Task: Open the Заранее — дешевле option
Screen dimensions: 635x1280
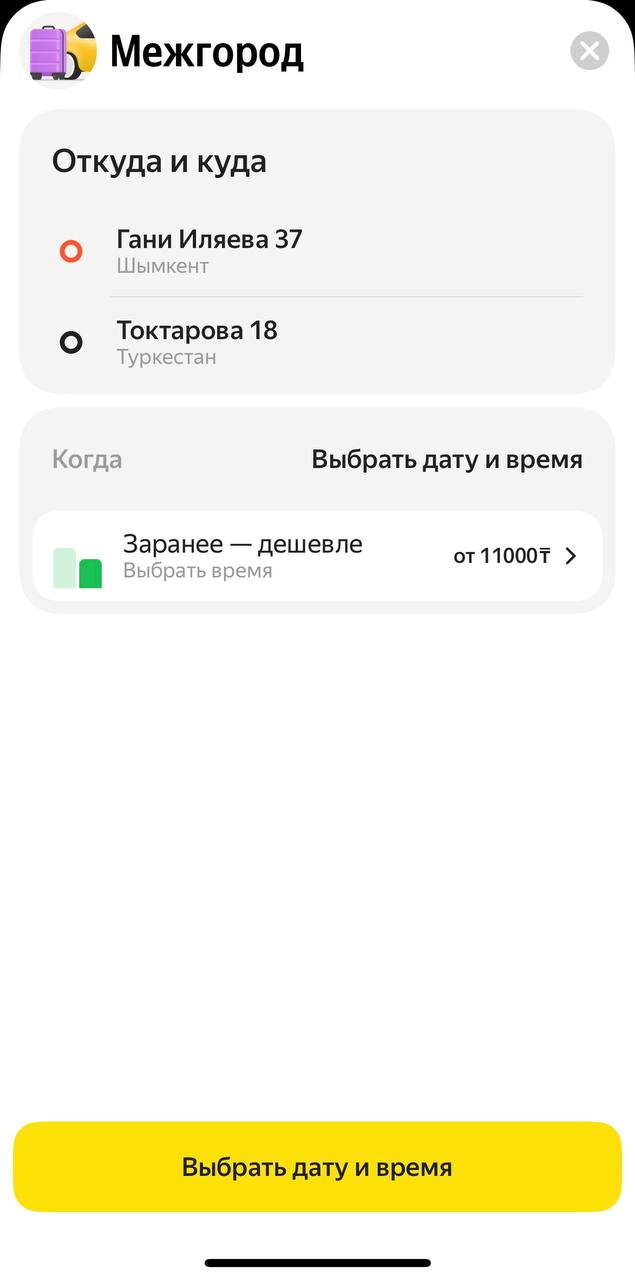Action: pos(317,556)
